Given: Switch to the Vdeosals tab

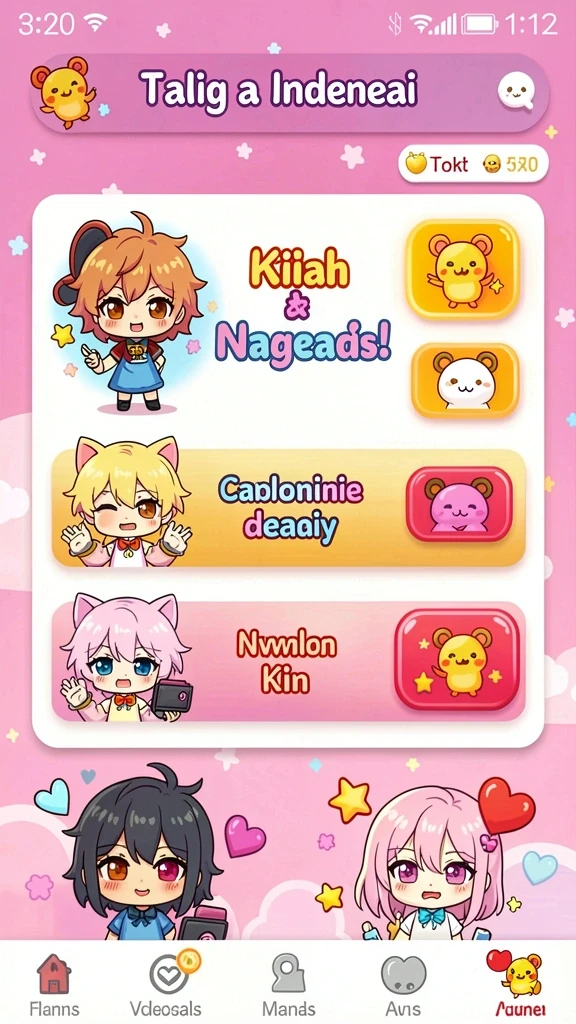Looking at the screenshot, I should click(165, 984).
